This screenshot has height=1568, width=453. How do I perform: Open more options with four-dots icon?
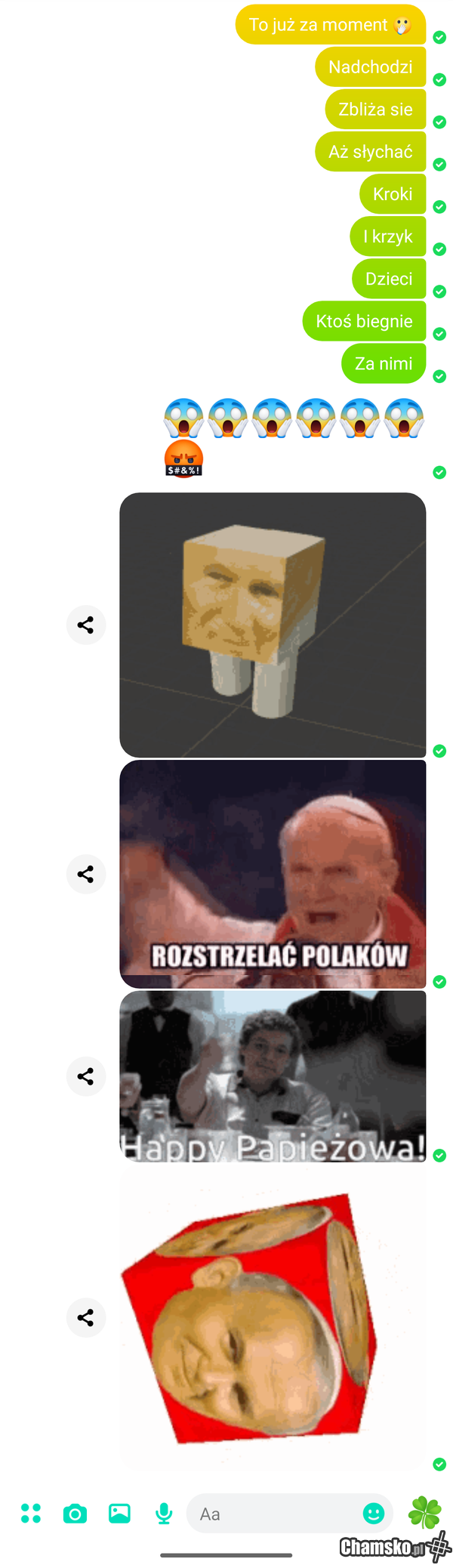pos(31,1513)
